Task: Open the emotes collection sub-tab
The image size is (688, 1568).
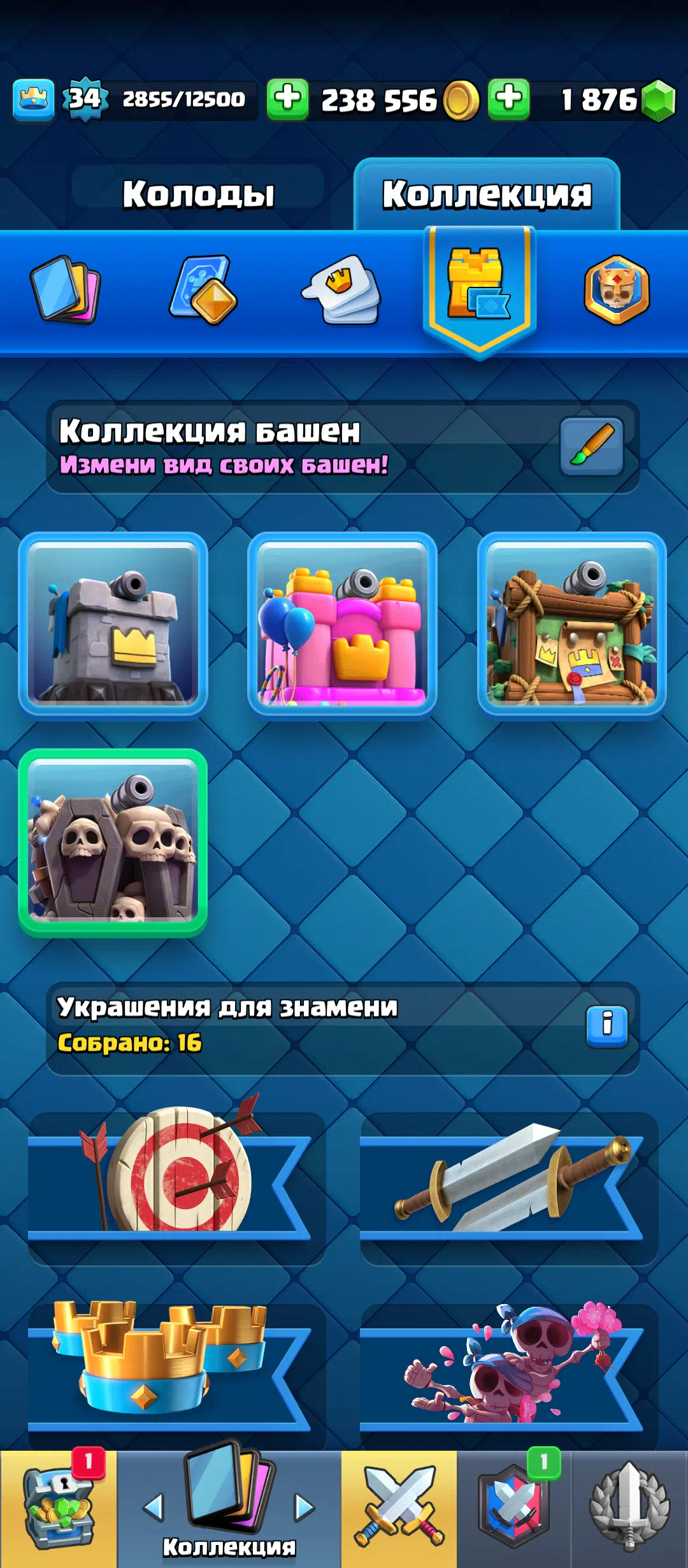Action: click(x=342, y=290)
